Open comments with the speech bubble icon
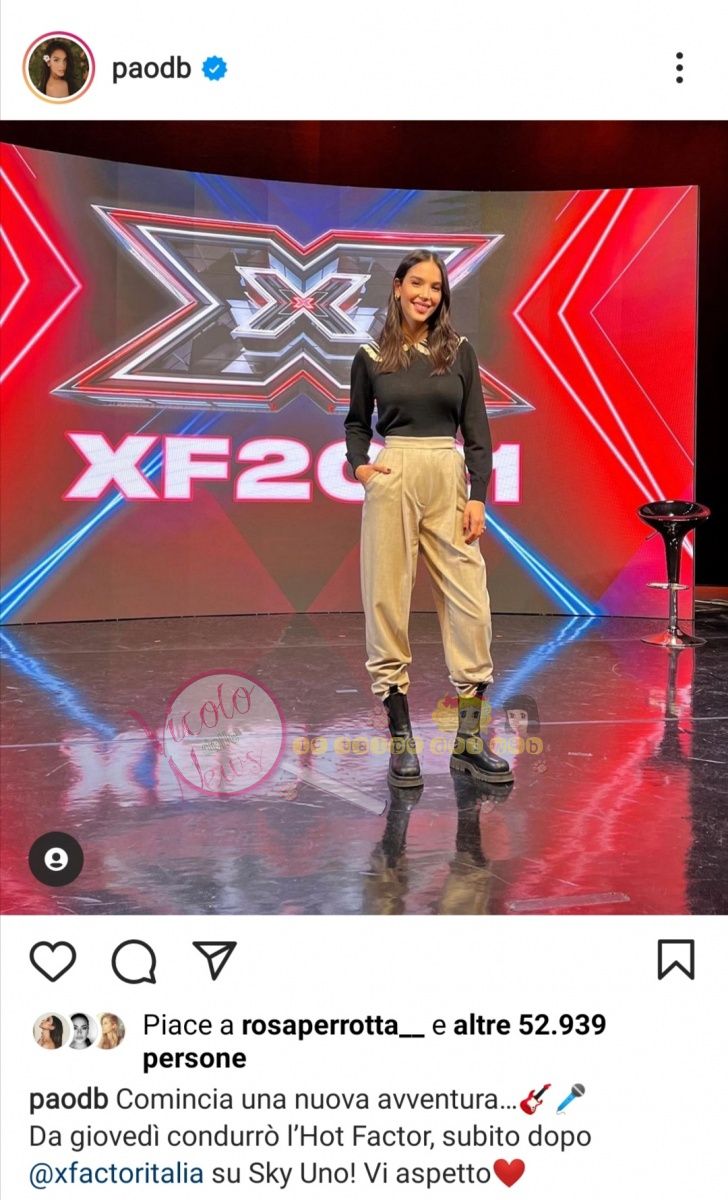Viewport: 728px width, 1200px height. pyautogui.click(x=133, y=962)
